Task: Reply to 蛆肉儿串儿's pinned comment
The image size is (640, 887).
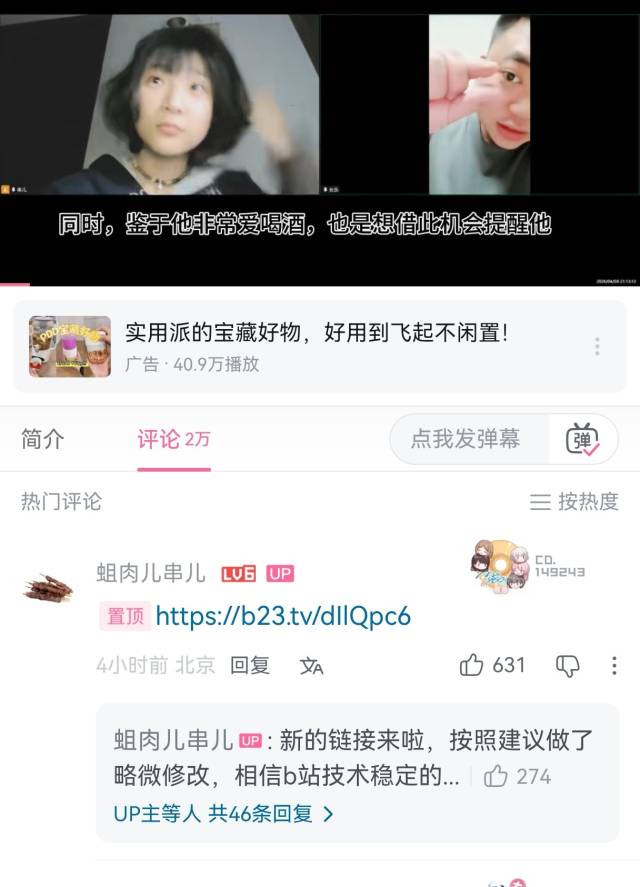Action: 250,665
